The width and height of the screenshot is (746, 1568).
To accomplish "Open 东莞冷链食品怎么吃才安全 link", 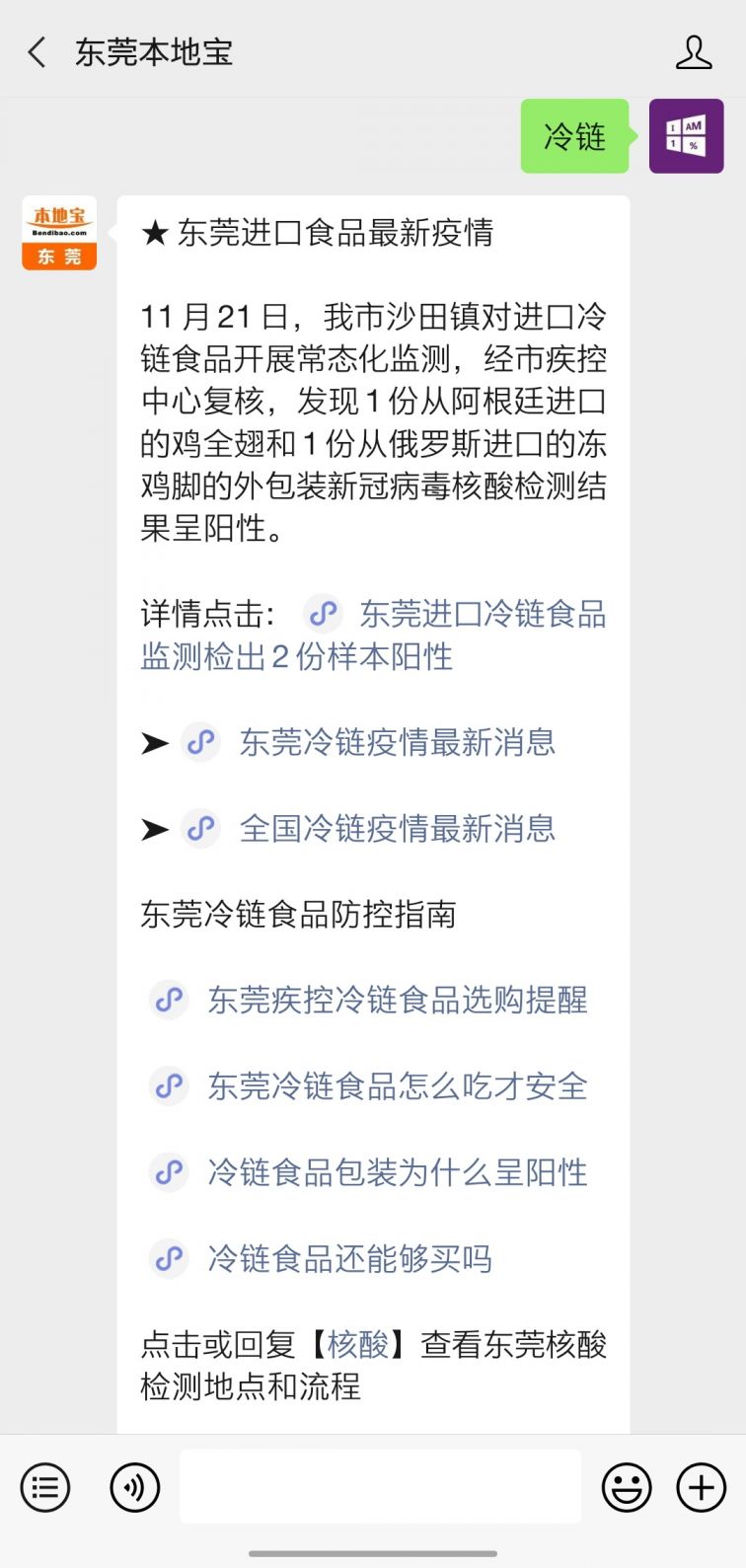I will tap(397, 1086).
